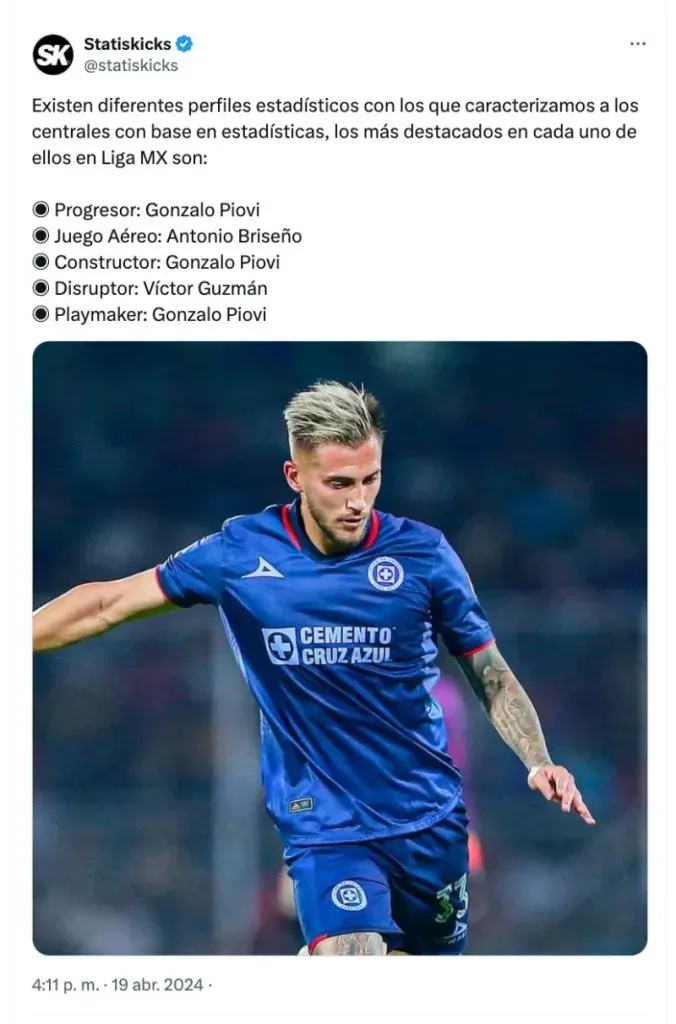
Task: Open the @statiskicks handle link
Action: click(131, 65)
